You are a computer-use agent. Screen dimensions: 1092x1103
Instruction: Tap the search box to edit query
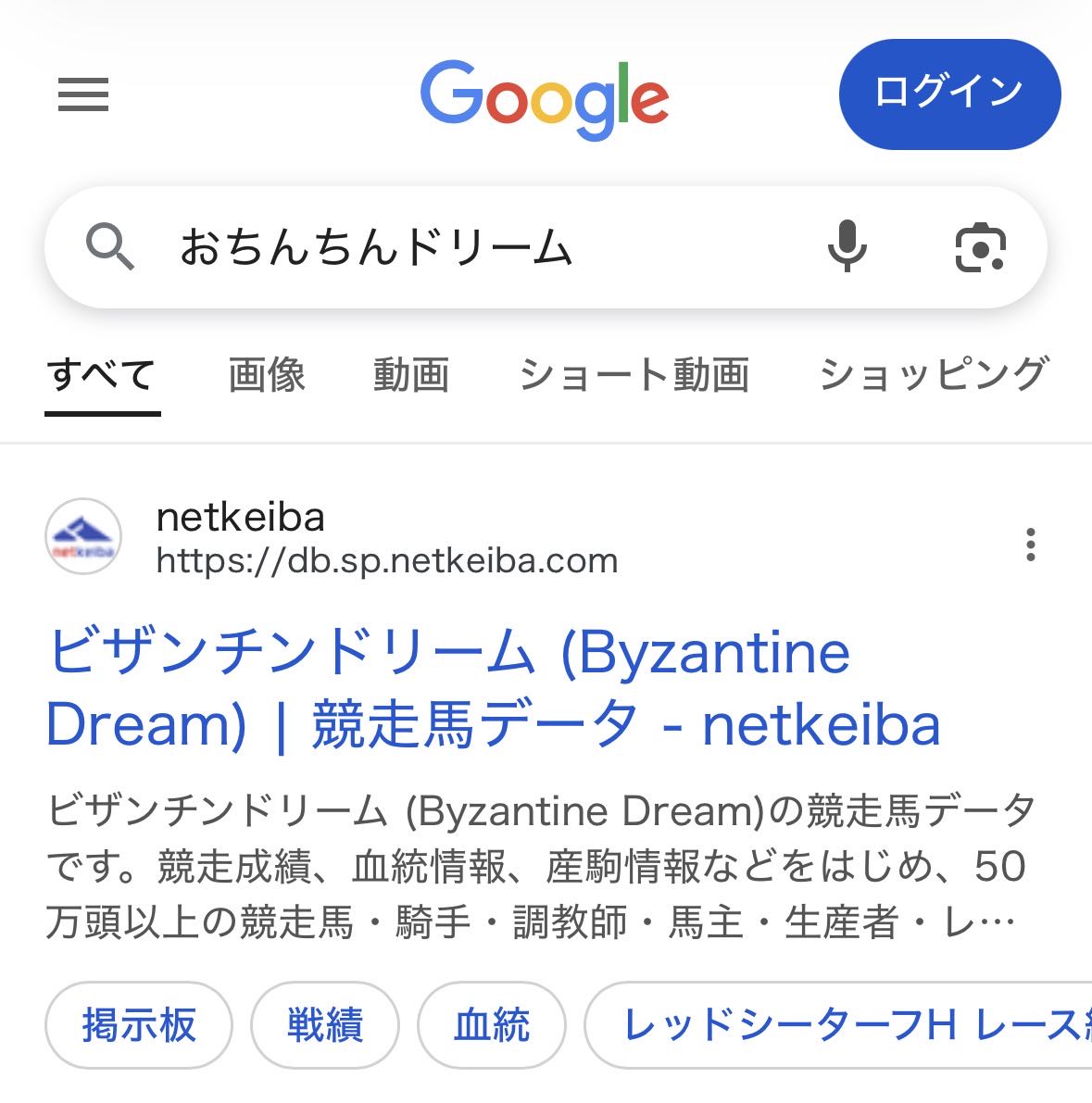pos(463,247)
